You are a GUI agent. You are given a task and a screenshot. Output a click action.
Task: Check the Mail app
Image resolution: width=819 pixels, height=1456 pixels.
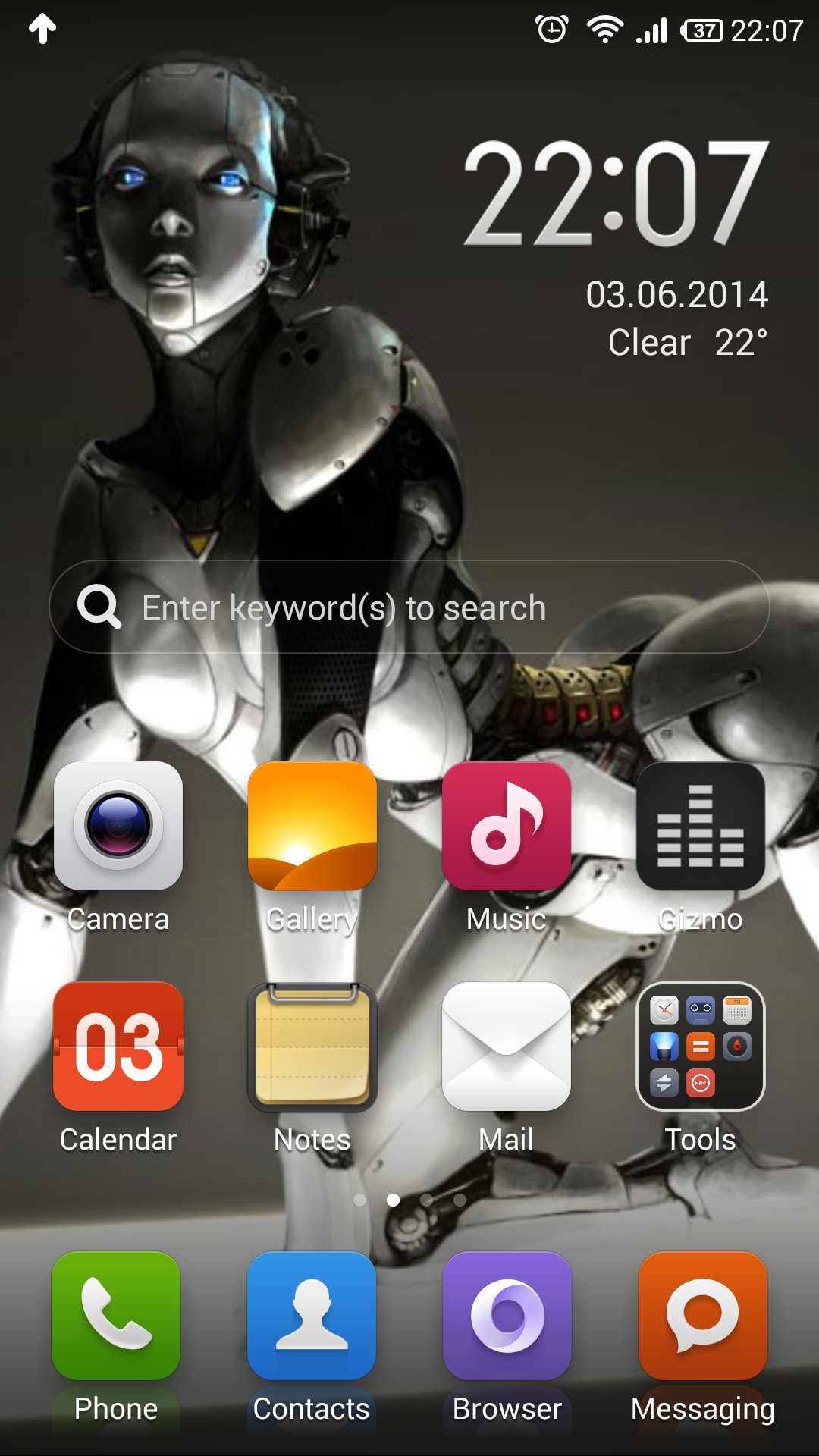coord(507,1046)
